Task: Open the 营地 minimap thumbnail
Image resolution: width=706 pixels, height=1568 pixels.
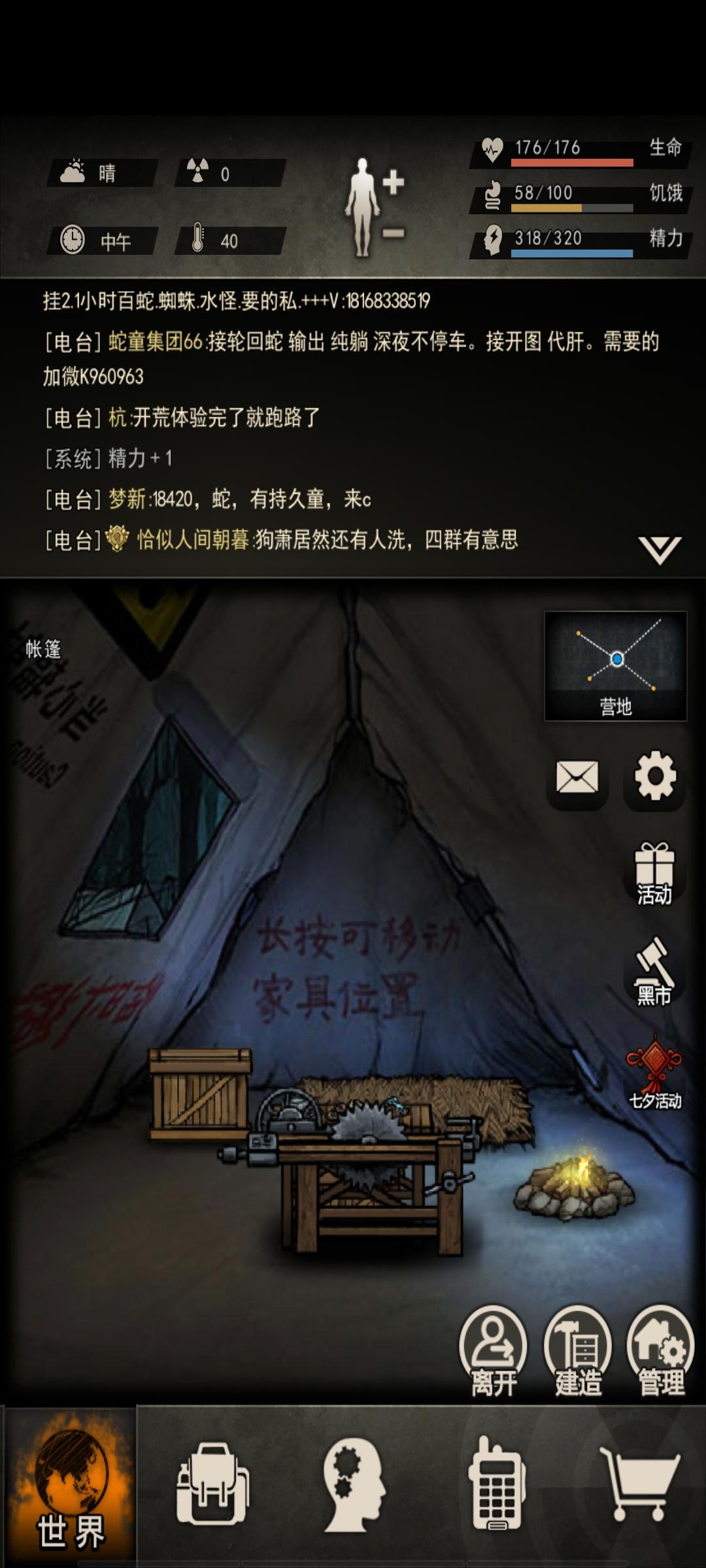Action: pyautogui.click(x=615, y=663)
